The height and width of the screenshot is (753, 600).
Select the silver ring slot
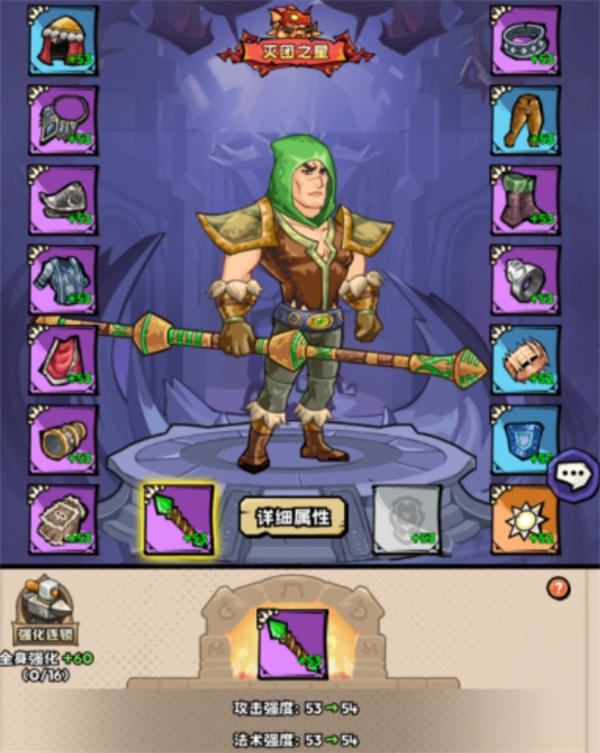(x=525, y=280)
